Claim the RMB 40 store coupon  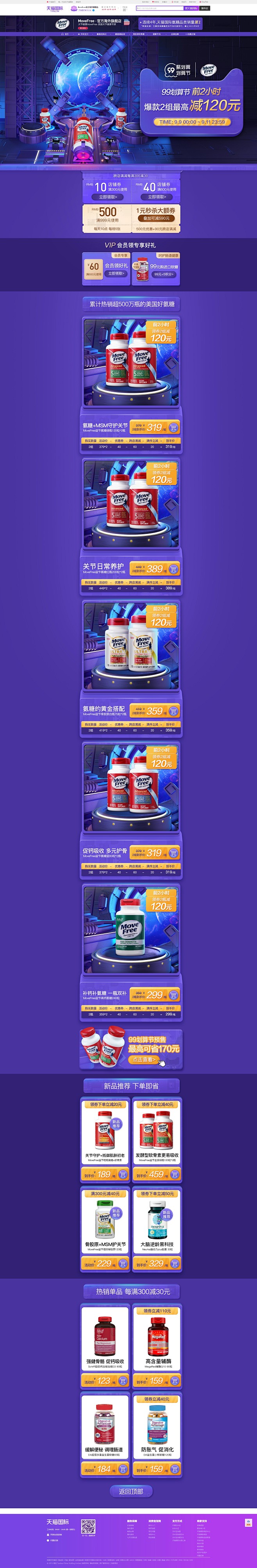(157, 197)
